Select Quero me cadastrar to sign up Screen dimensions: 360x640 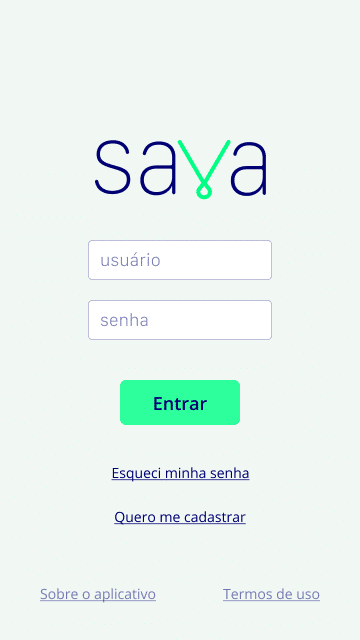point(180,517)
